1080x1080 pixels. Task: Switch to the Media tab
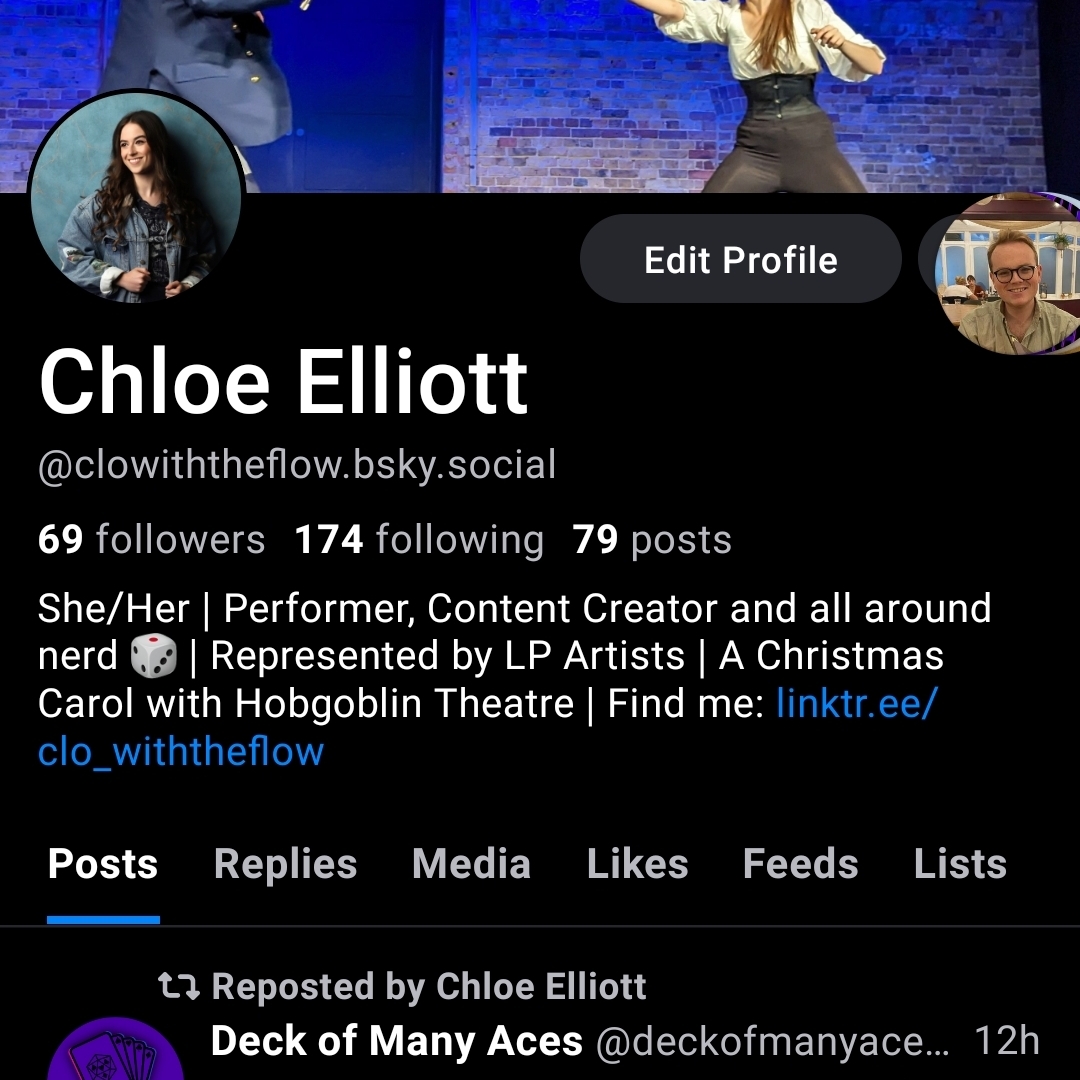coord(471,865)
